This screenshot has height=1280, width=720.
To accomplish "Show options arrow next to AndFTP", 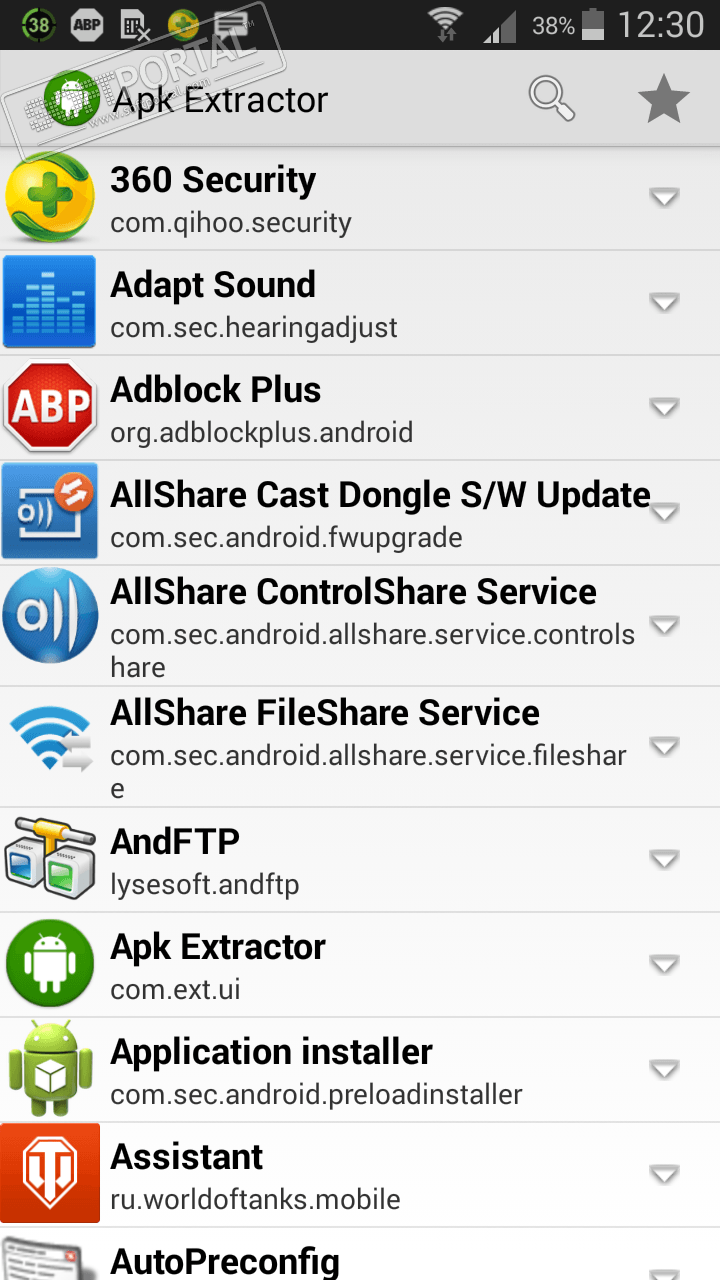I will pyautogui.click(x=664, y=859).
